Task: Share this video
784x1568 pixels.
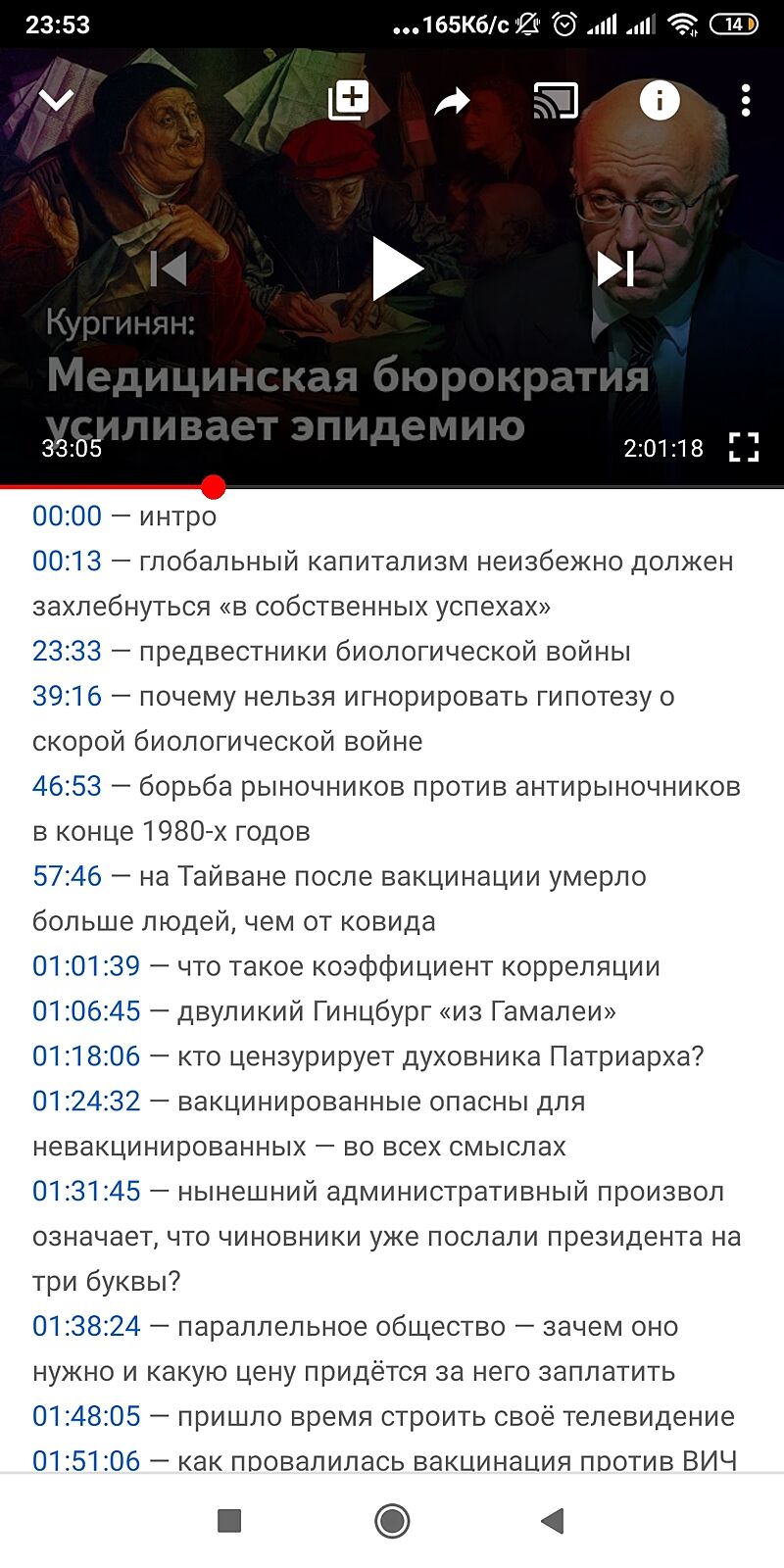Action: 452,101
